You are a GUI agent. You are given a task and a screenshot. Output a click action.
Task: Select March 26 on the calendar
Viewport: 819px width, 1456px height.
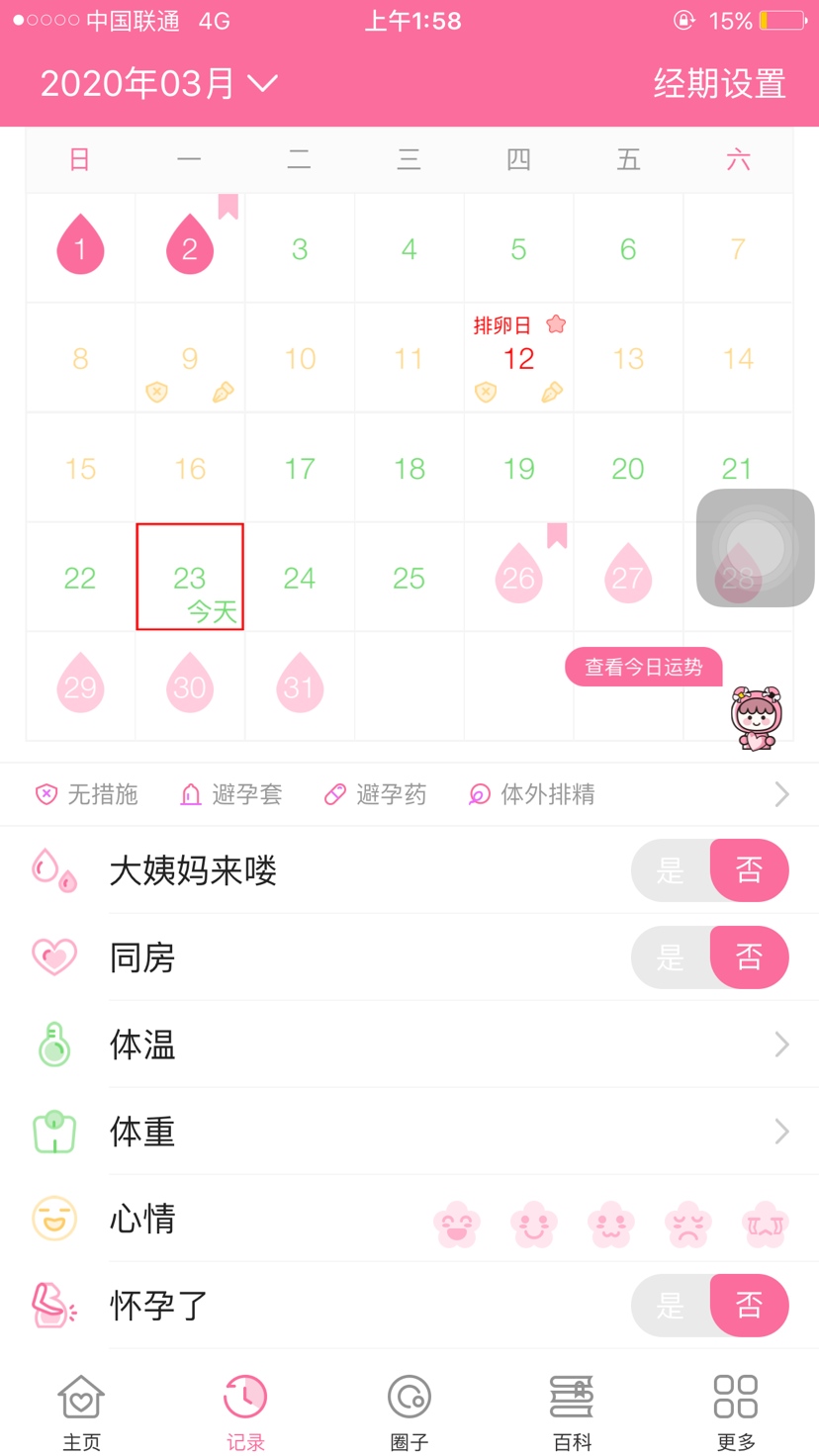point(518,577)
